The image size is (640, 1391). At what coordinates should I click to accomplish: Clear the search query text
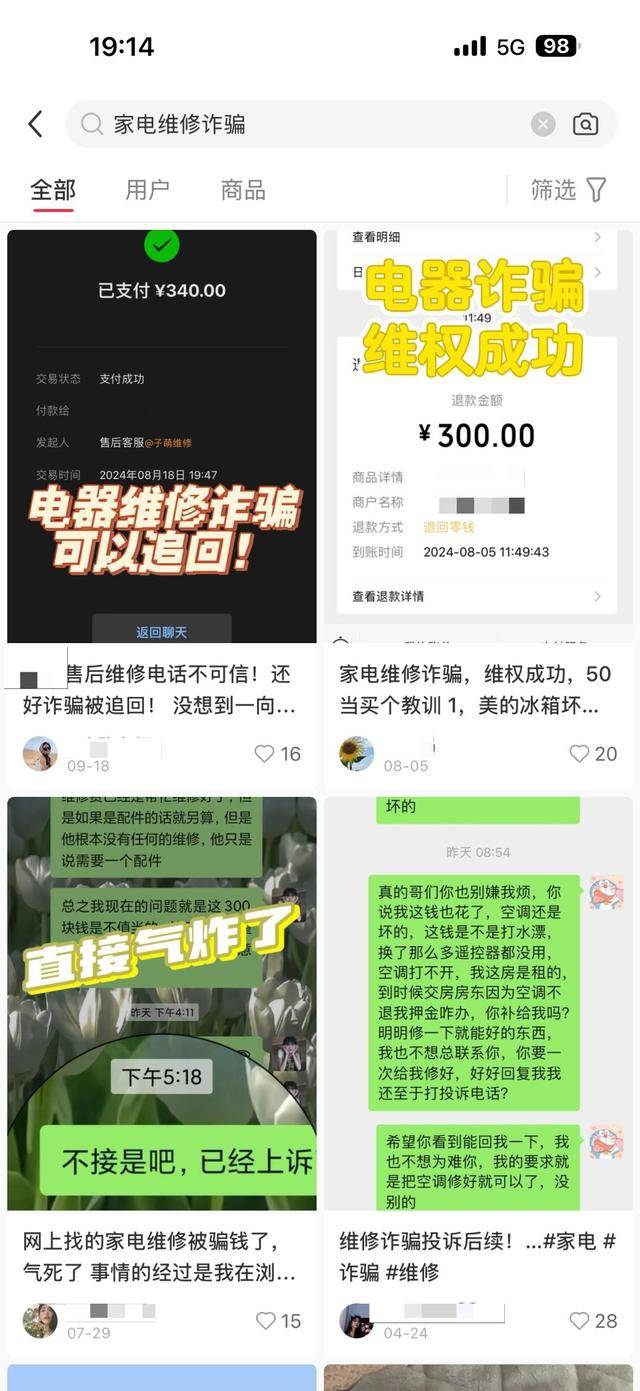(x=542, y=124)
